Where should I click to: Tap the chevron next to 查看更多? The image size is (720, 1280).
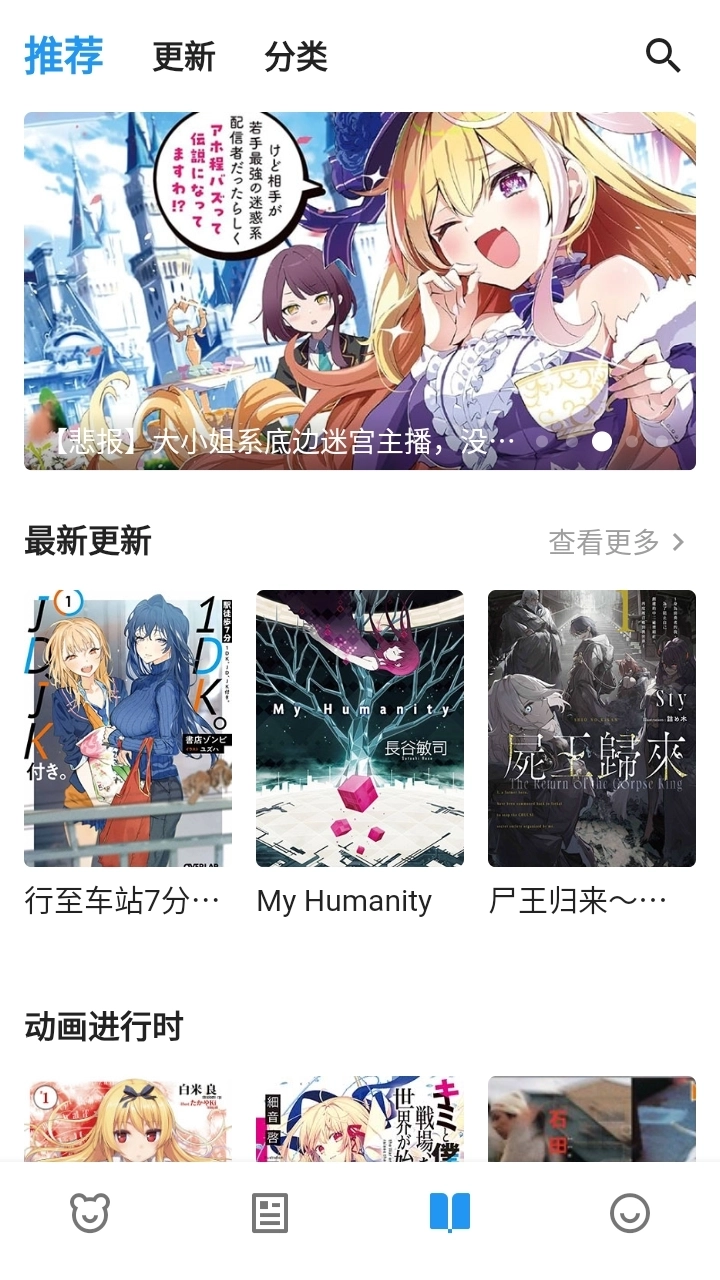(x=677, y=540)
